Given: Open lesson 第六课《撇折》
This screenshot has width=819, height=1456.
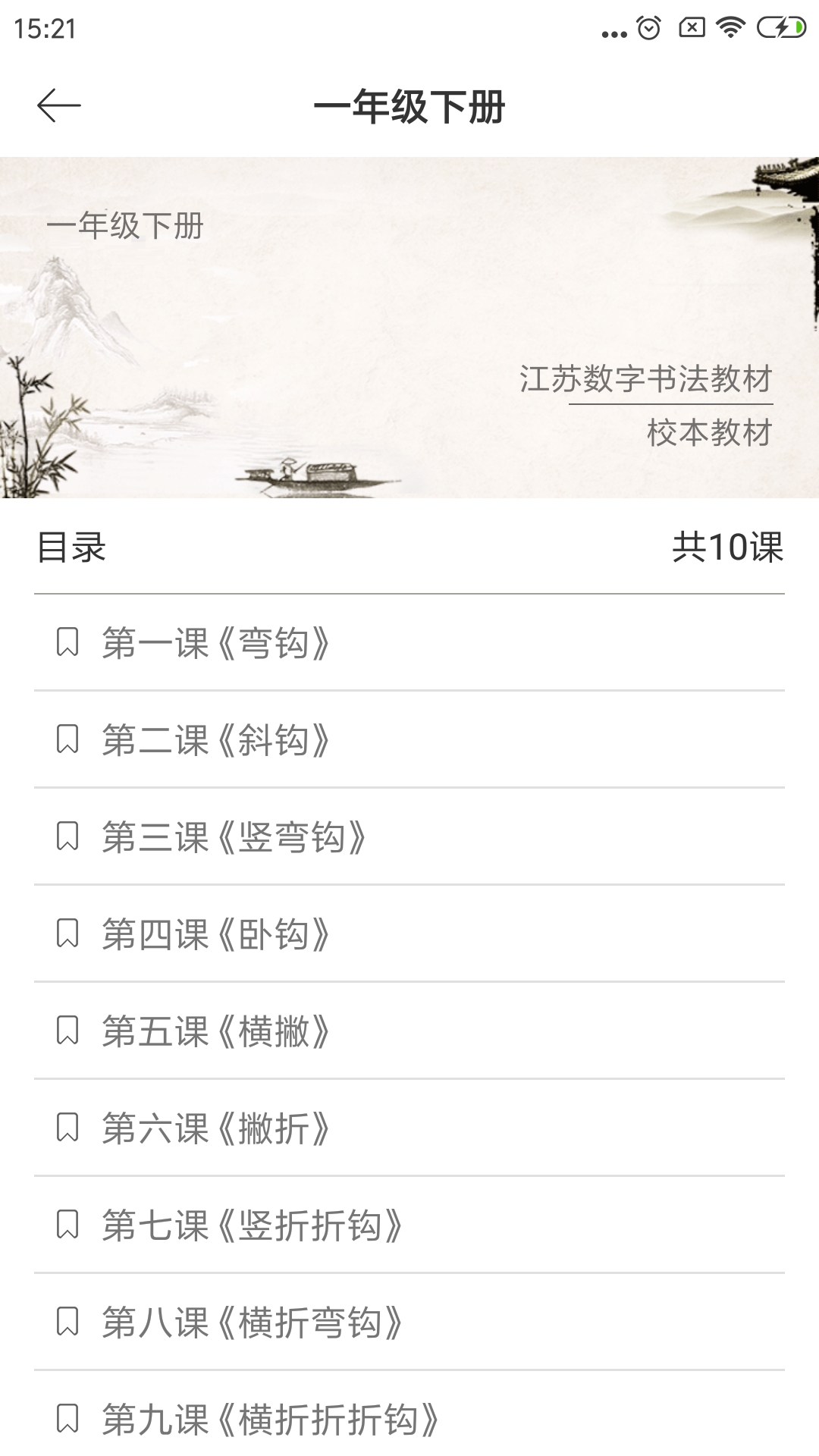Looking at the screenshot, I should click(x=409, y=1128).
